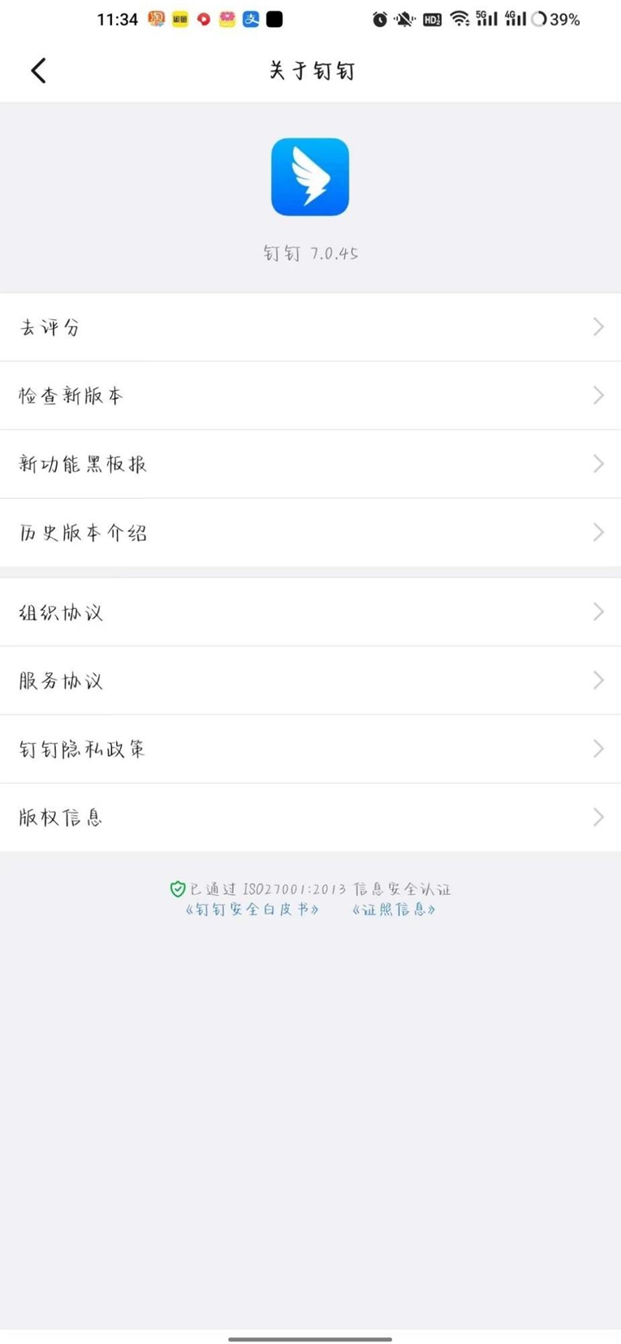Open the 去评分 row
Viewport: 621px width, 1344px height.
point(310,327)
